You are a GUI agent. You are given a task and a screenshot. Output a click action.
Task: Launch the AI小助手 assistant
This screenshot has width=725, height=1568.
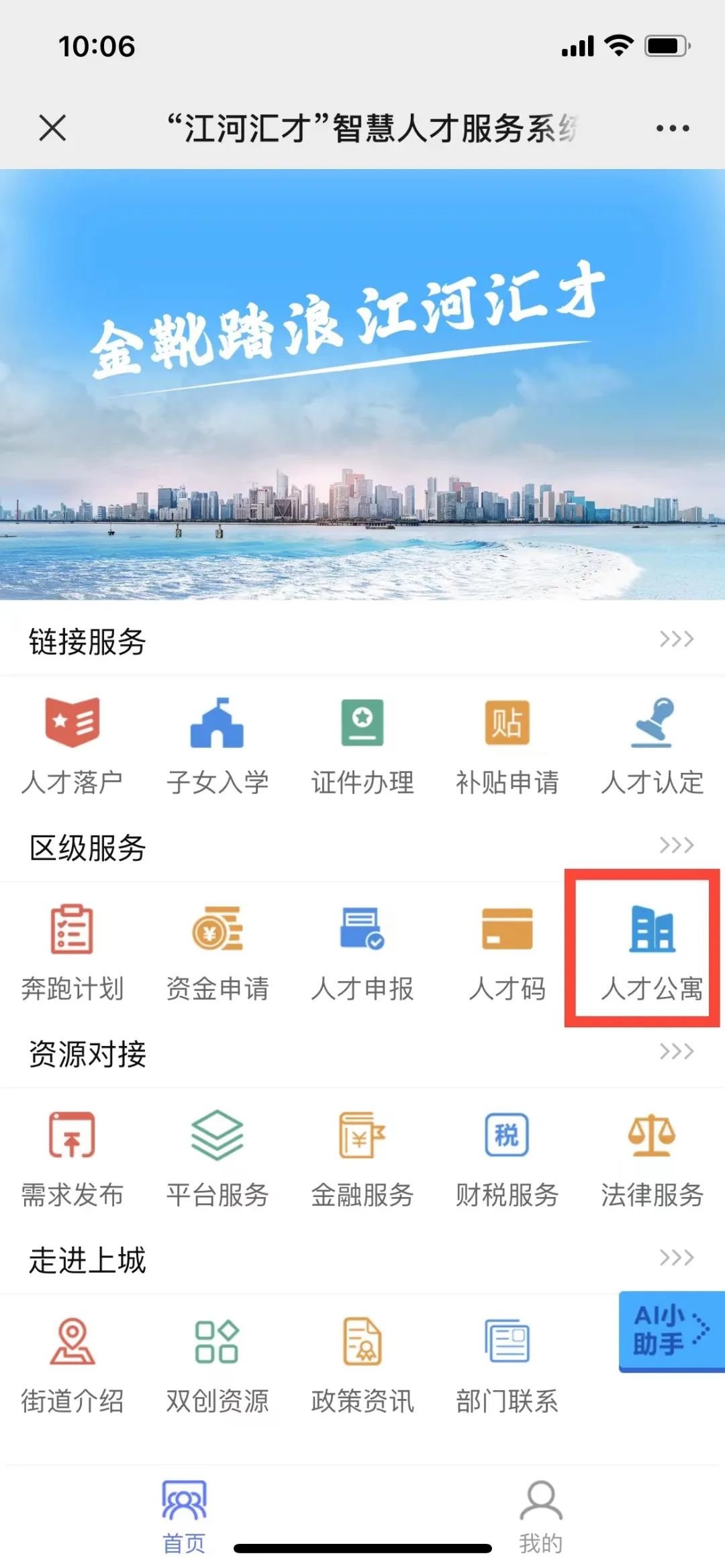(x=670, y=1330)
